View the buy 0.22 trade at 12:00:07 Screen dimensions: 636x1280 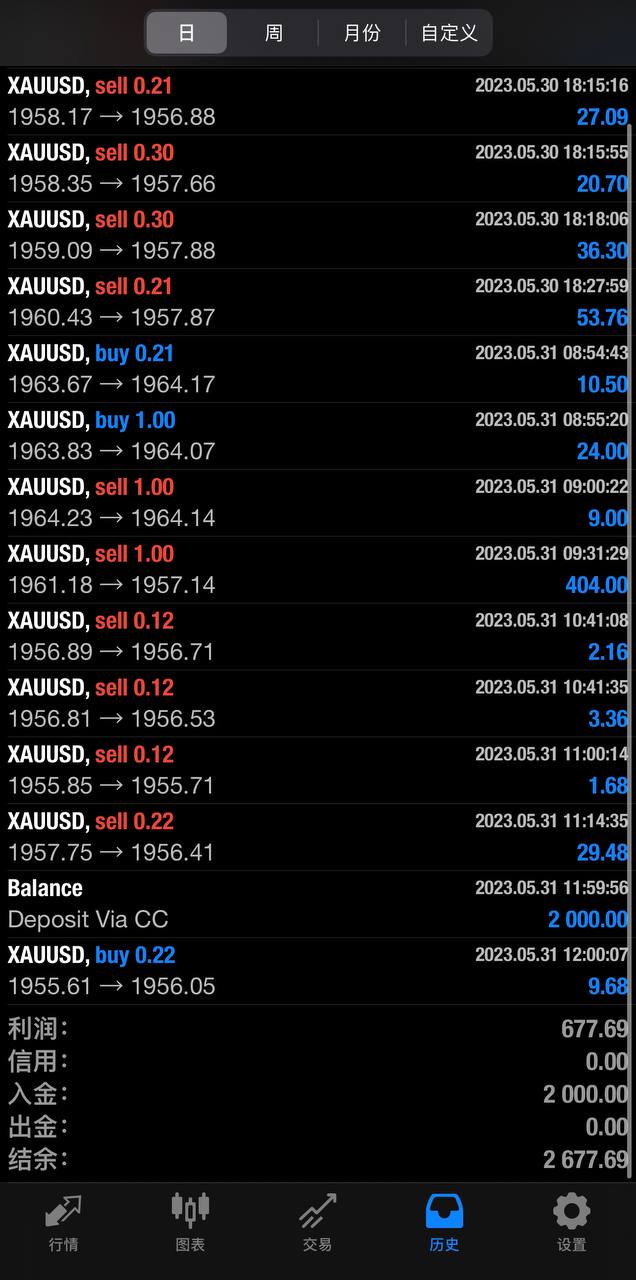tap(318, 971)
